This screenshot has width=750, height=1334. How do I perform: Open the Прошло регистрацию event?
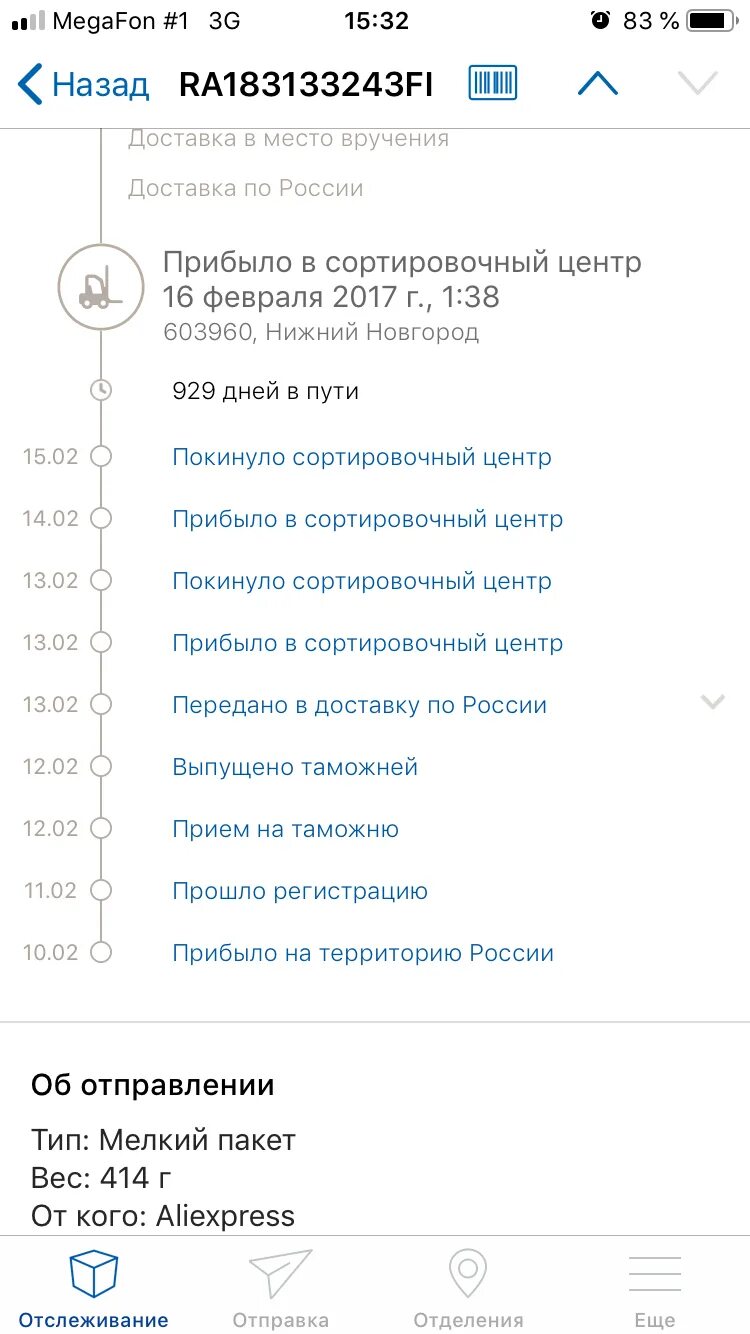(x=300, y=891)
